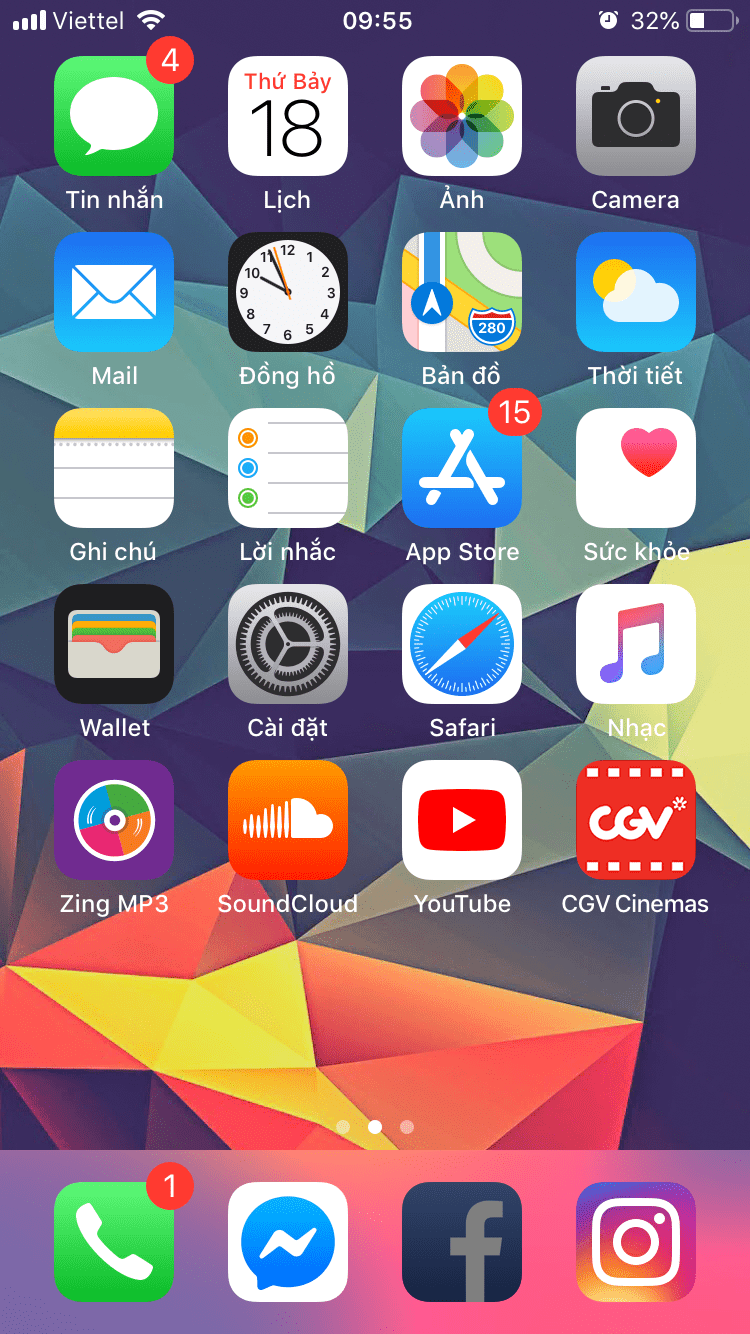Image resolution: width=750 pixels, height=1334 pixels.
Task: Open the Ghi chú notes app
Action: coord(114,468)
